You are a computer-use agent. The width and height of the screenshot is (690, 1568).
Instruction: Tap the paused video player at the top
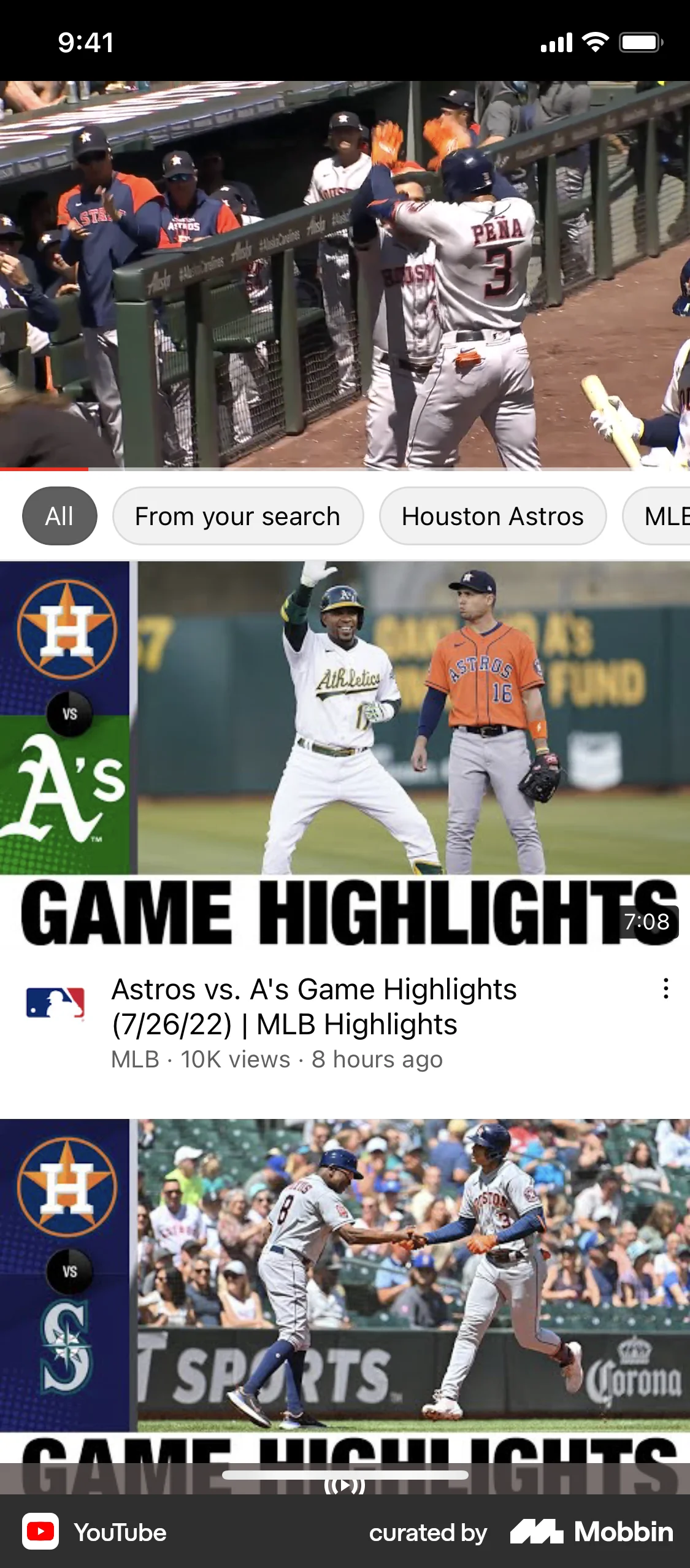click(345, 270)
